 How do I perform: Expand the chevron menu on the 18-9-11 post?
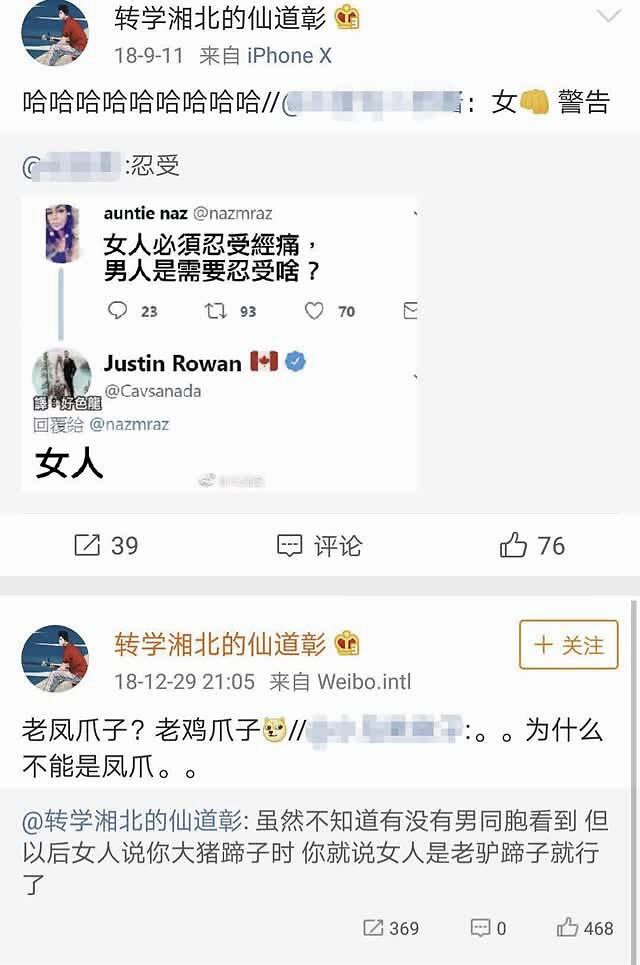click(x=608, y=16)
